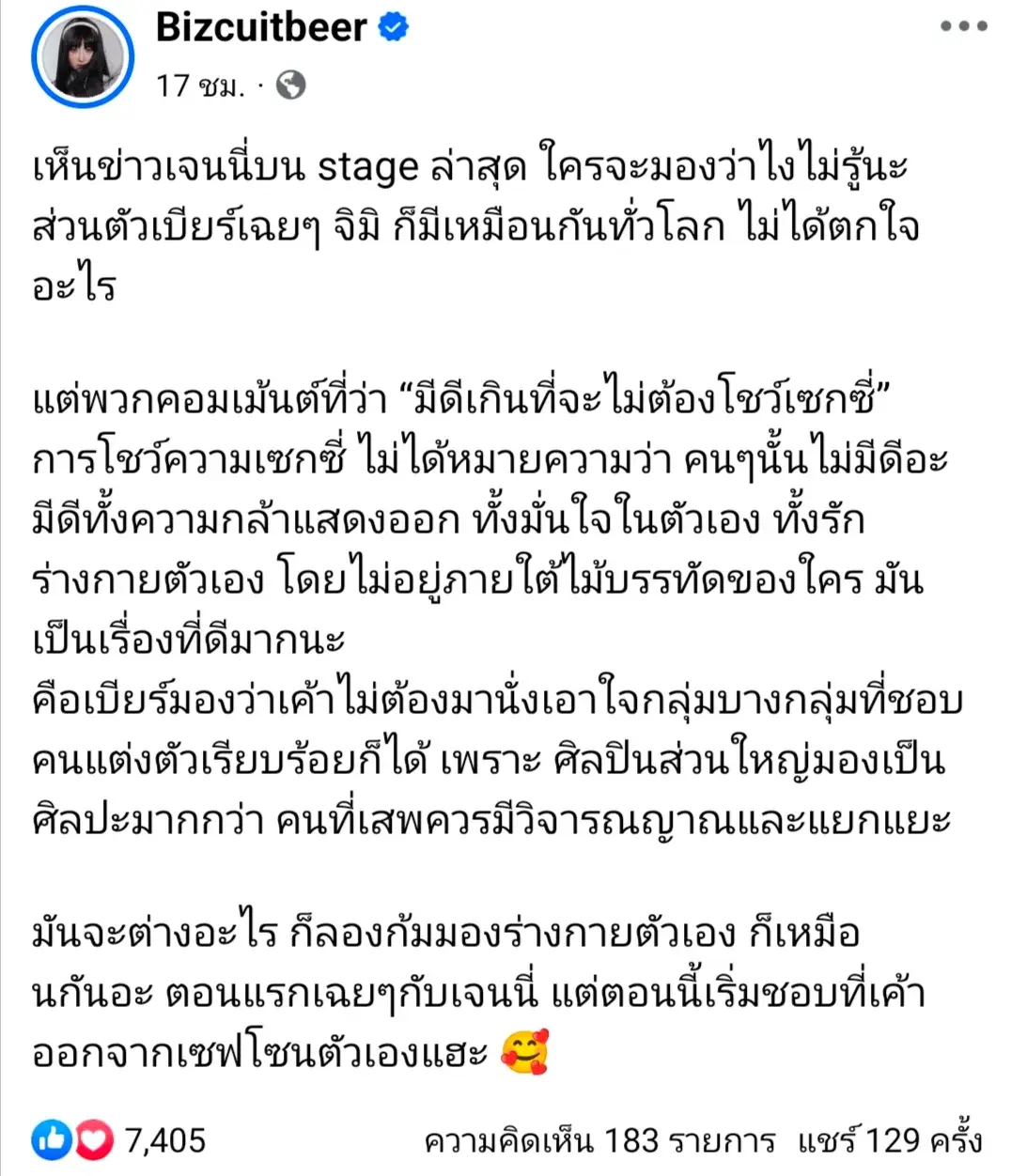Open the Bizcuitbeer page name link
This screenshot has width=1011, height=1176.
[x=260, y=26]
